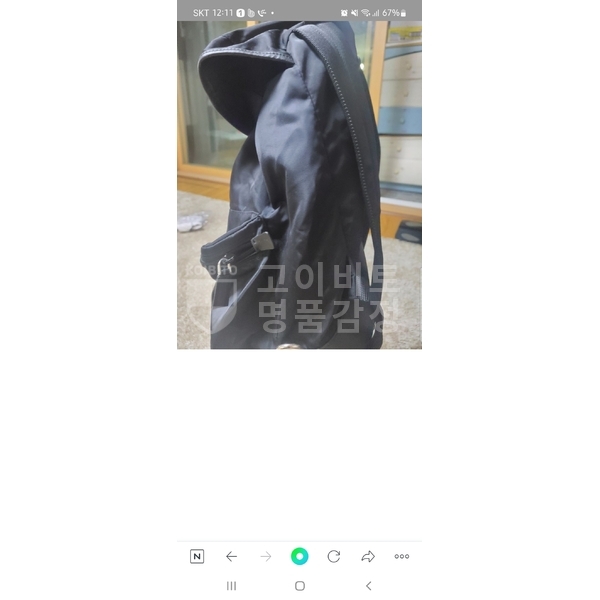Screen dimensions: 600x600
Task: Share this page
Action: pyautogui.click(x=368, y=557)
